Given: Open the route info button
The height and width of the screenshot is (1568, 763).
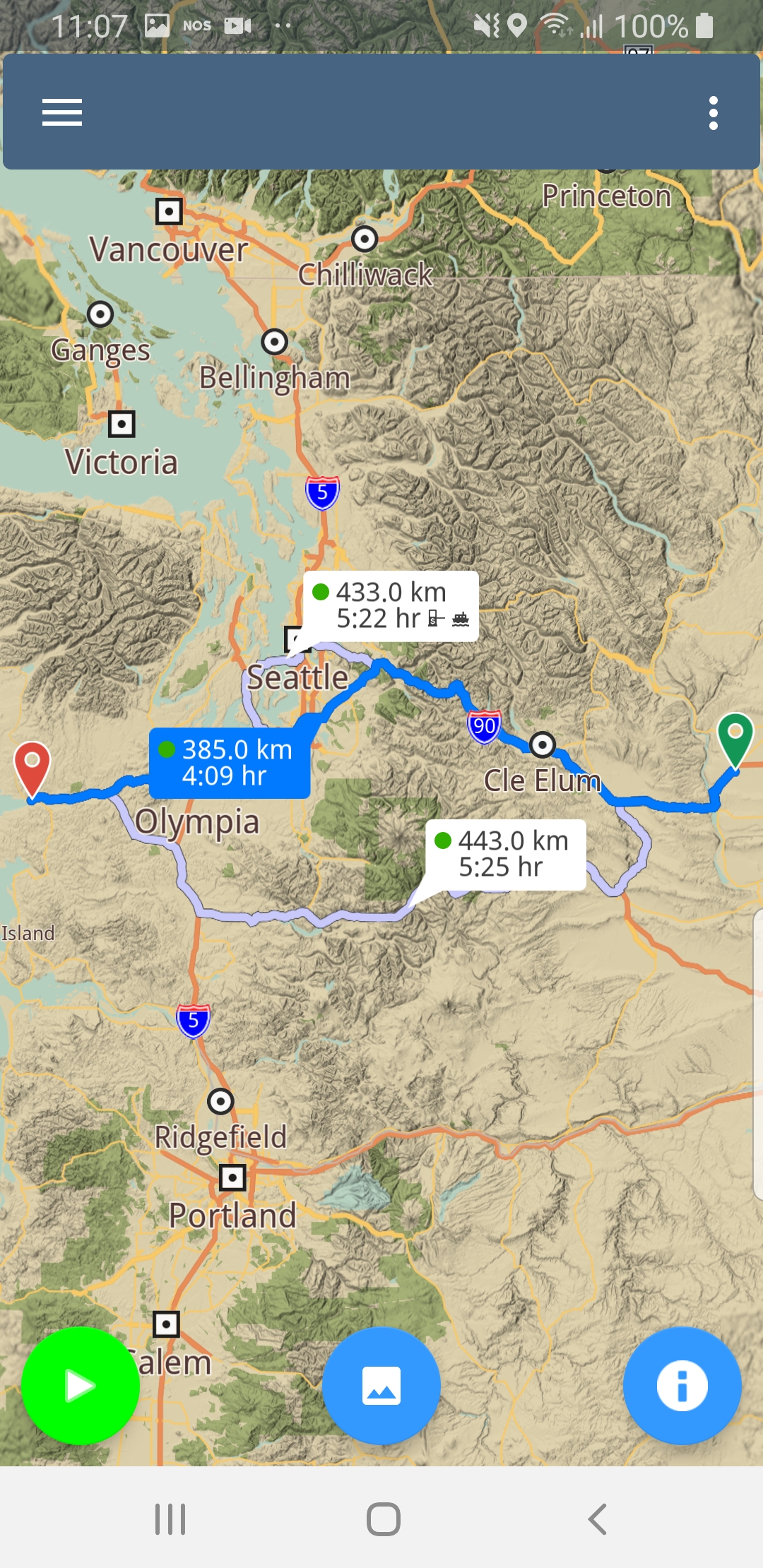Looking at the screenshot, I should pos(682,1386).
